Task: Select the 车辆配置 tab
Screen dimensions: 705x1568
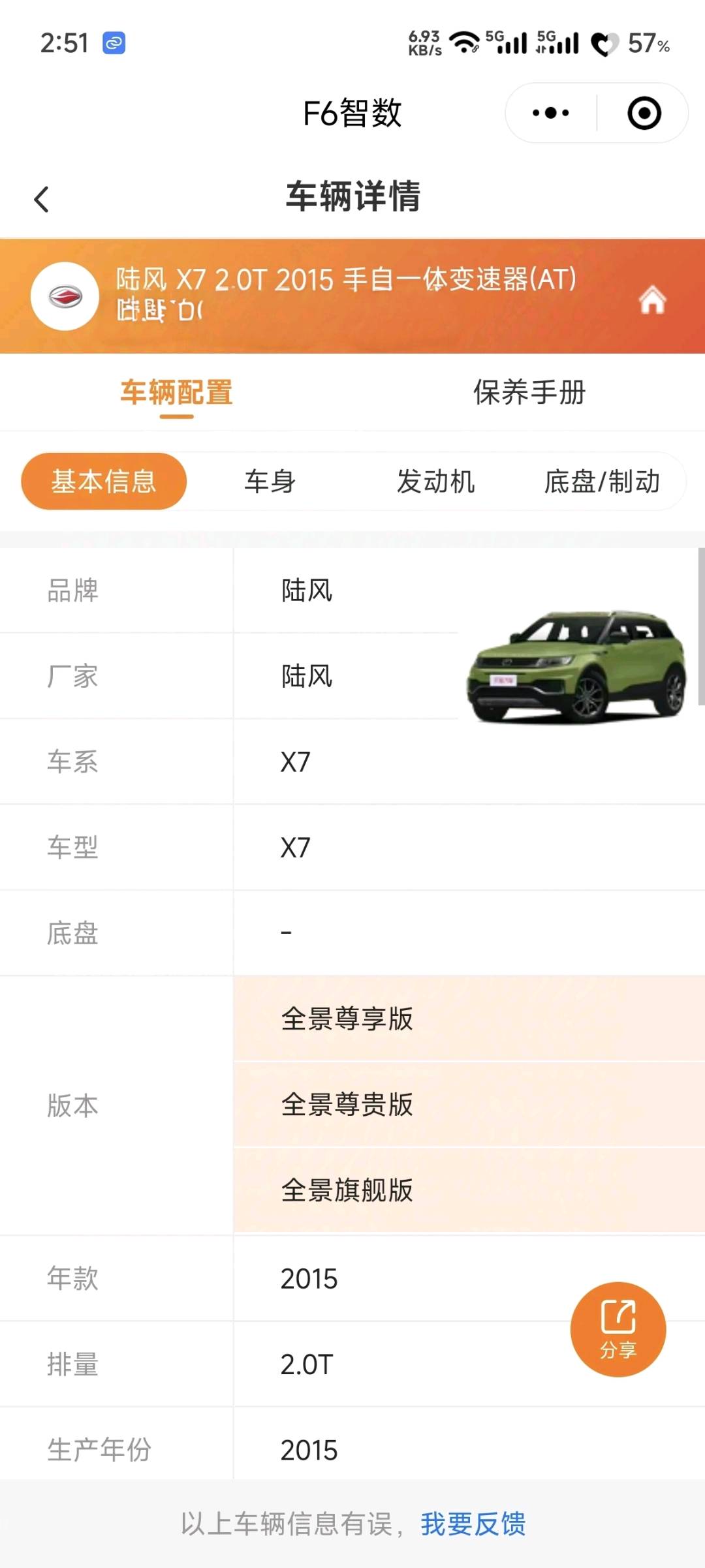Action: pyautogui.click(x=176, y=392)
